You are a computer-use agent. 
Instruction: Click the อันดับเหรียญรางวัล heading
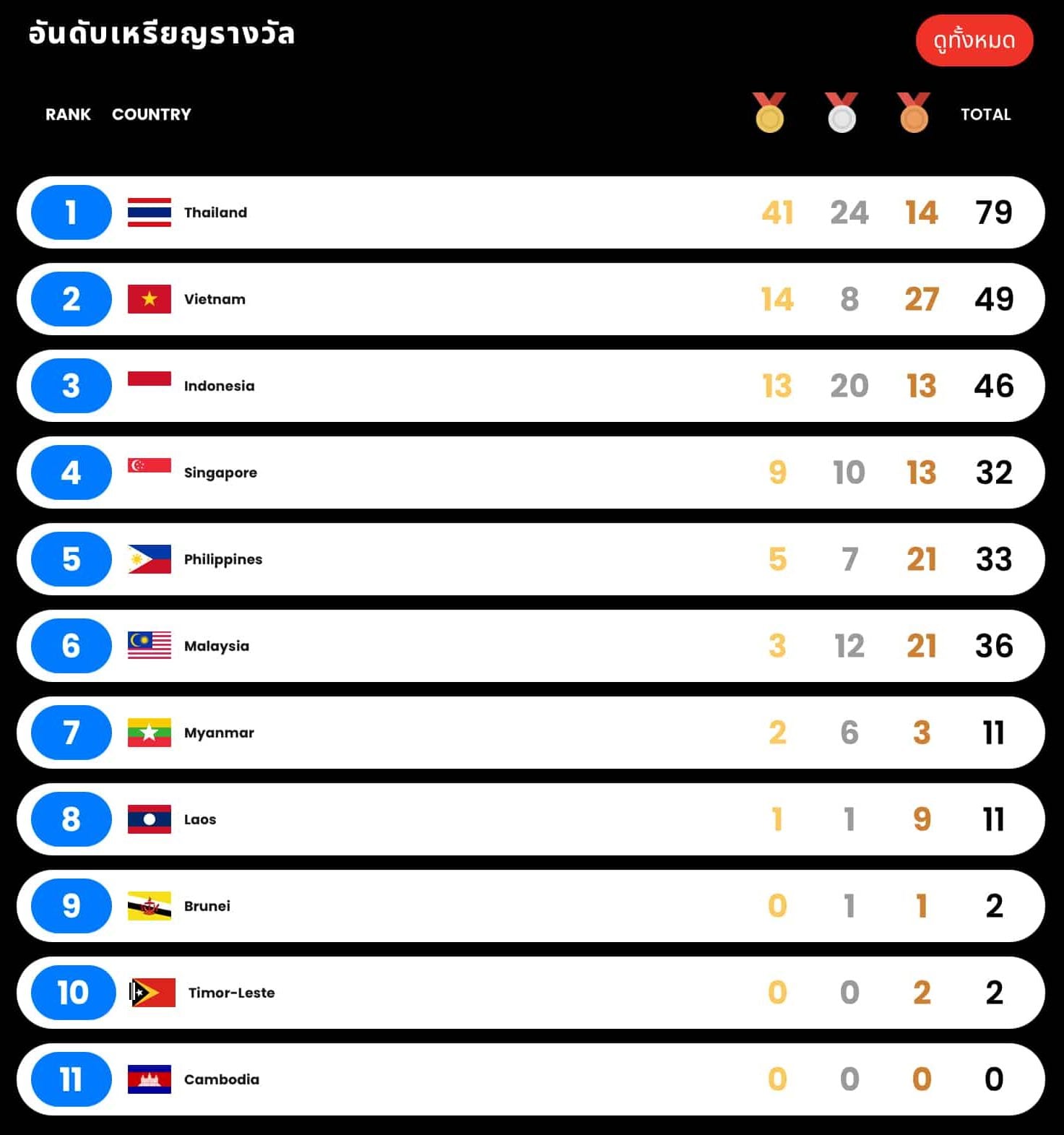[160, 33]
